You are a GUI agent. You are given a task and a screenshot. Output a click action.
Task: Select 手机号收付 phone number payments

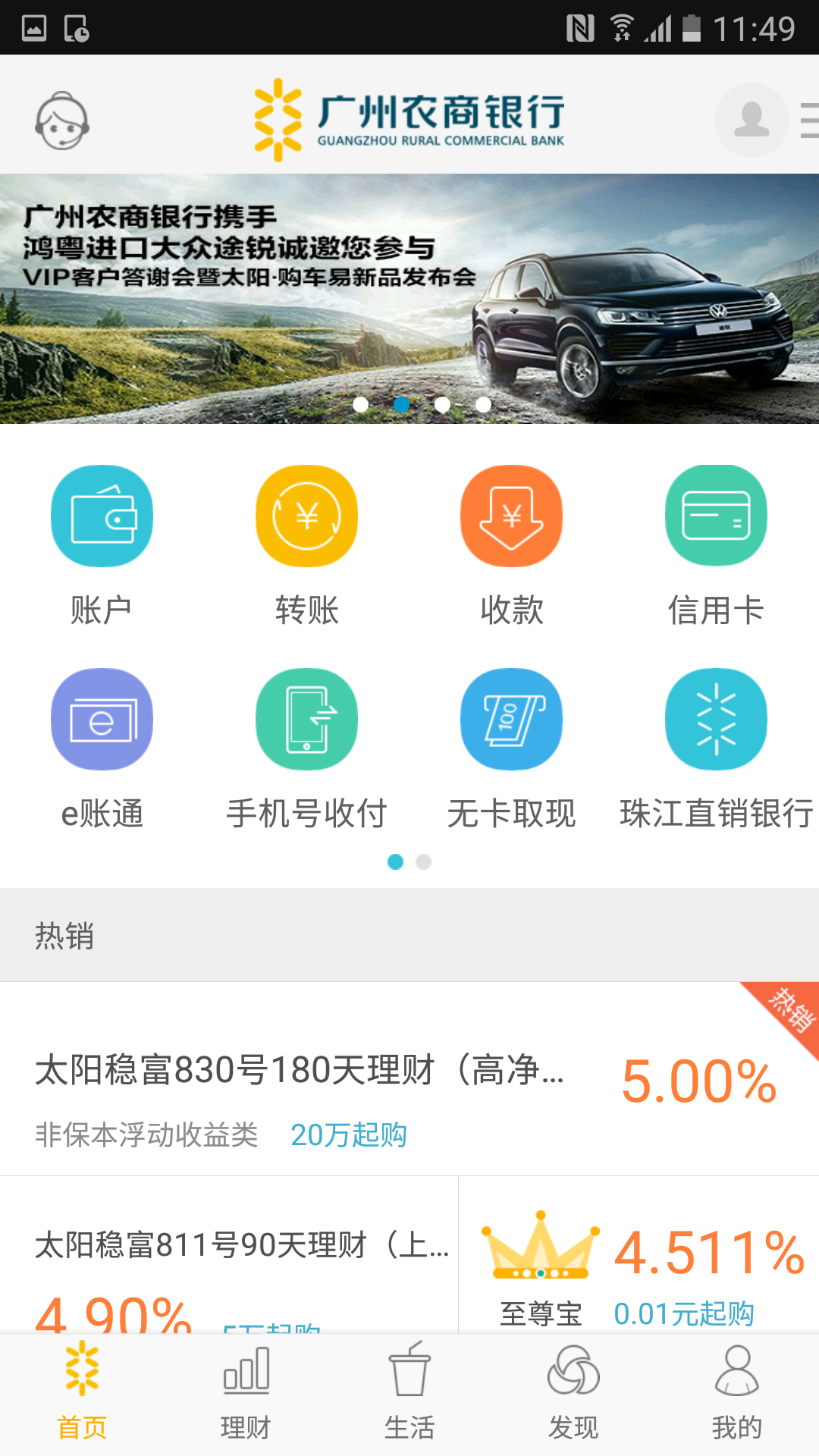(x=306, y=748)
